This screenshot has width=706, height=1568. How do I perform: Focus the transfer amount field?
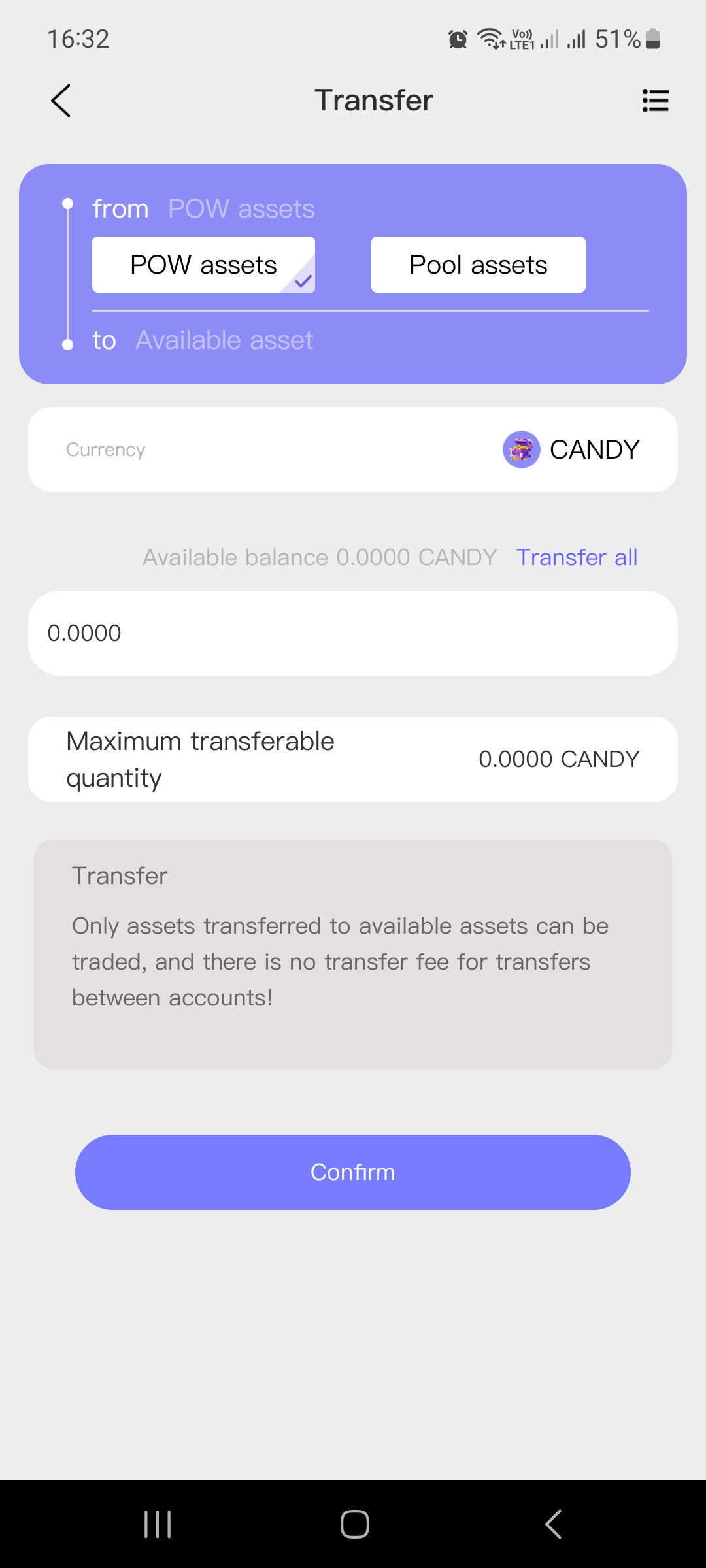tap(353, 633)
